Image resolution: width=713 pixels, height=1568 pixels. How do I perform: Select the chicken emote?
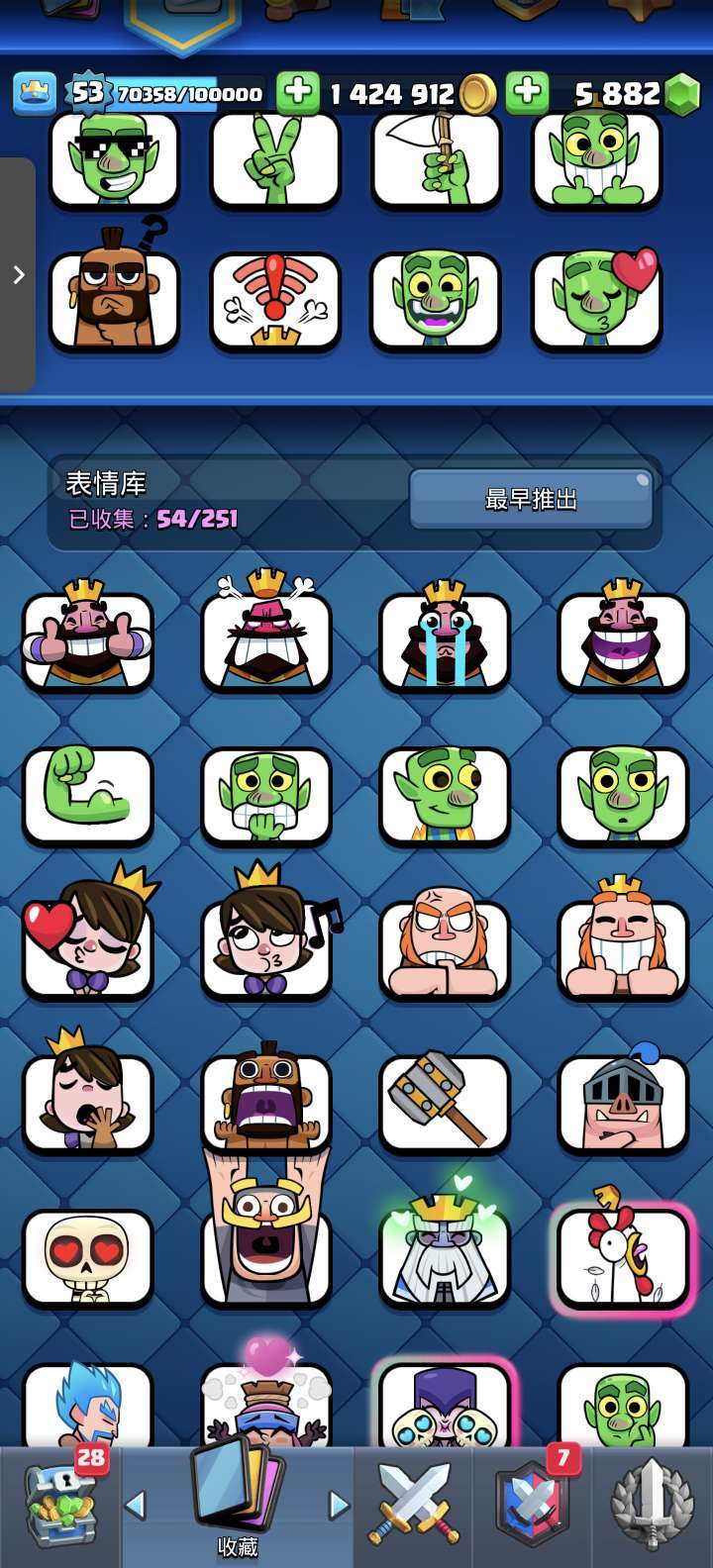tap(623, 1256)
